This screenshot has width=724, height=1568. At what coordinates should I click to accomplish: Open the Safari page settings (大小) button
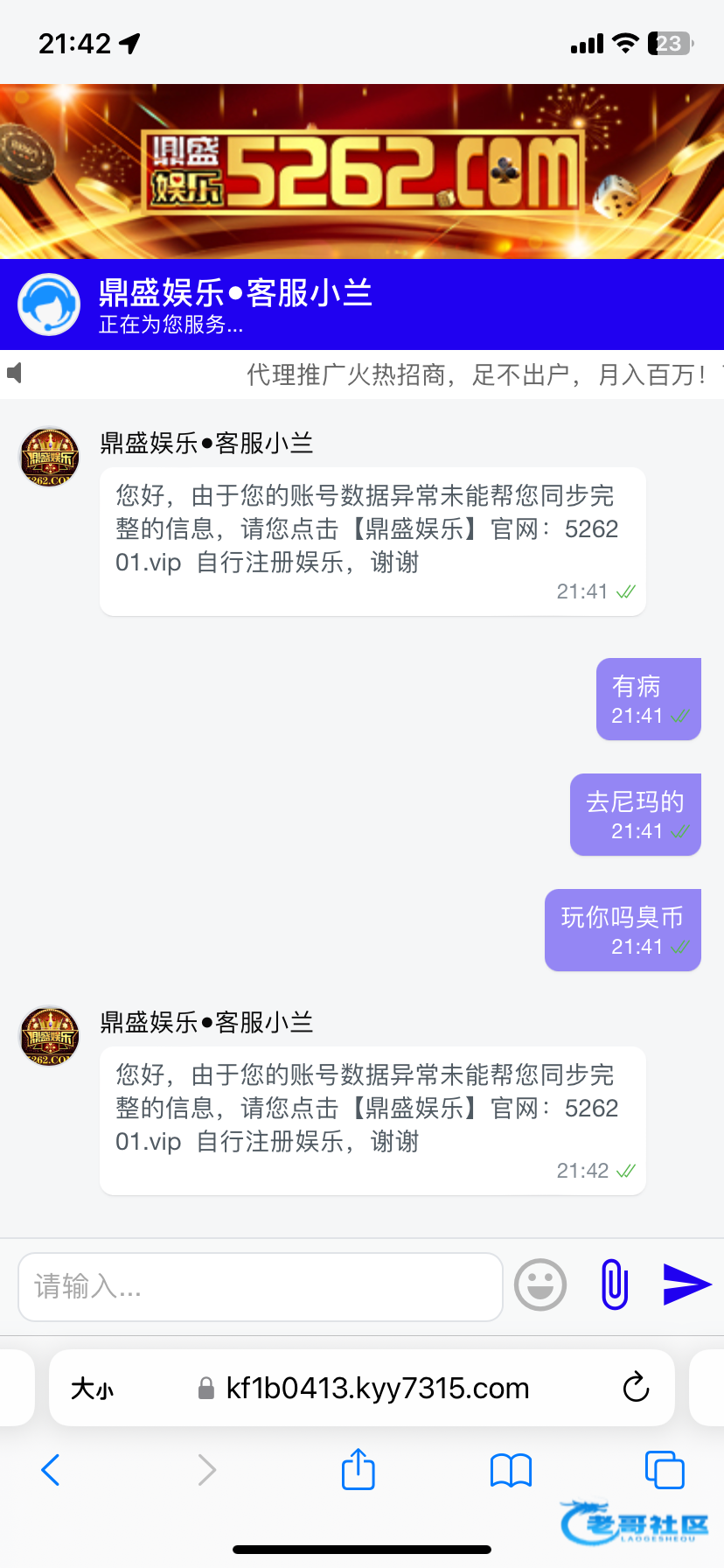point(92,1389)
